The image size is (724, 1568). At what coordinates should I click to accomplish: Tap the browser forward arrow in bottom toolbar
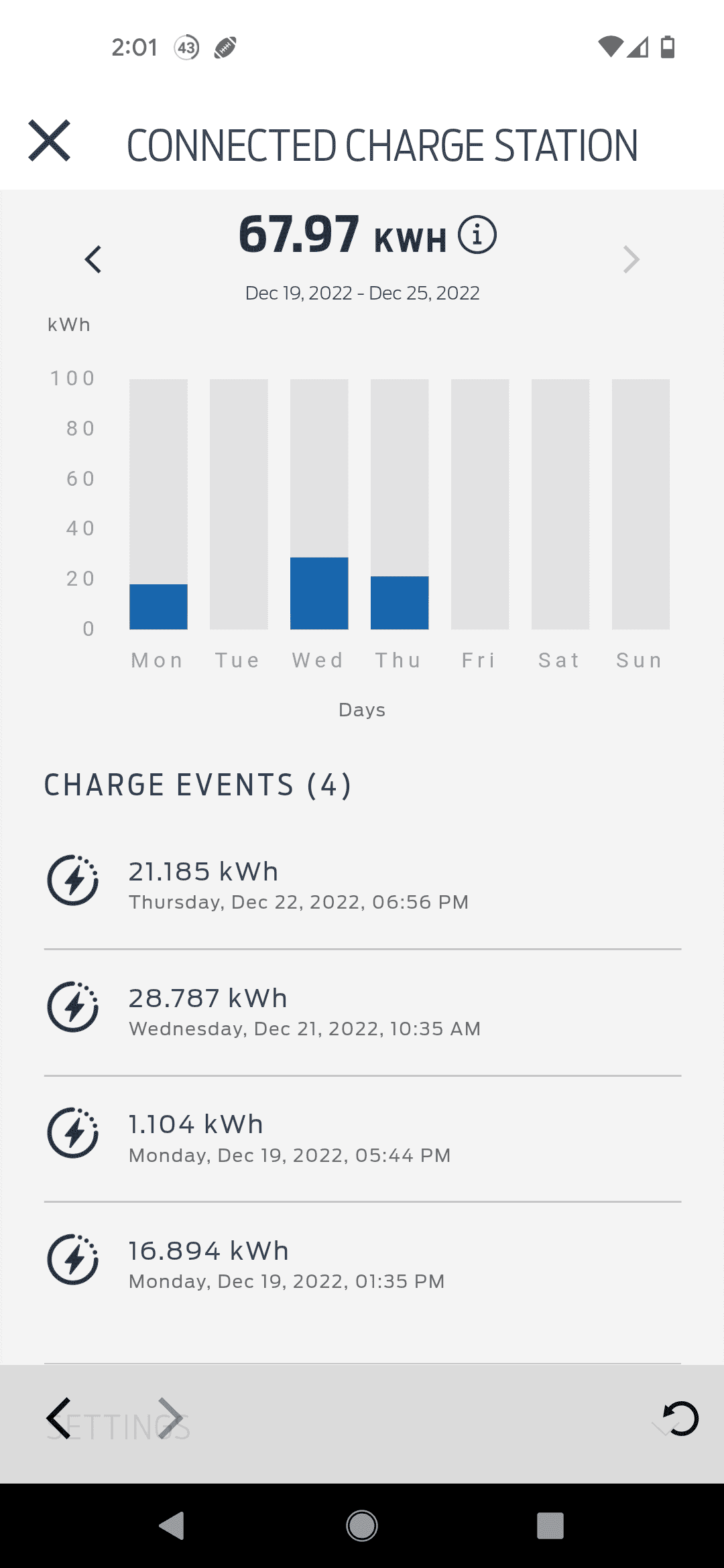(170, 1419)
